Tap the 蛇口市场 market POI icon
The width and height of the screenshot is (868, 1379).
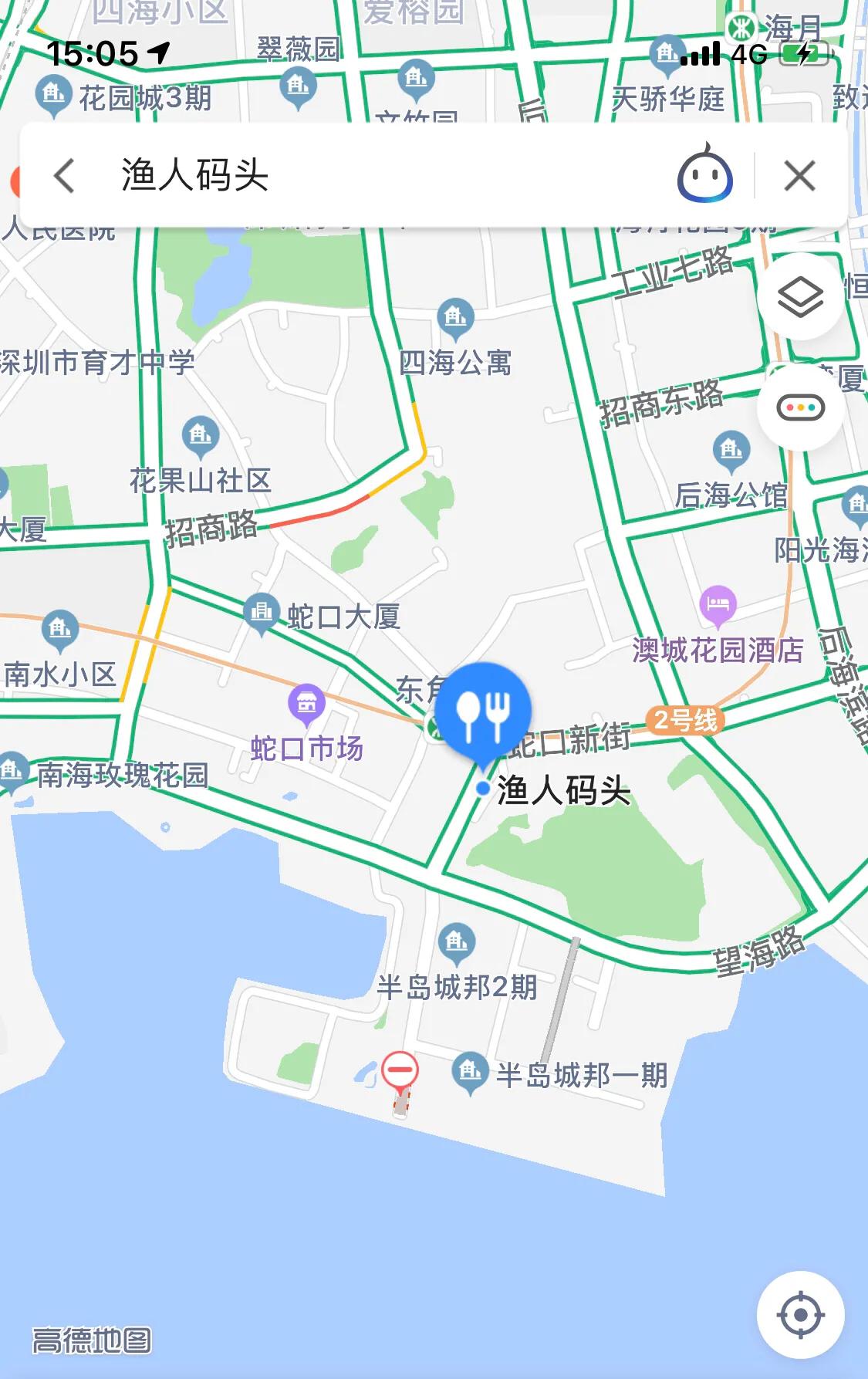click(307, 703)
